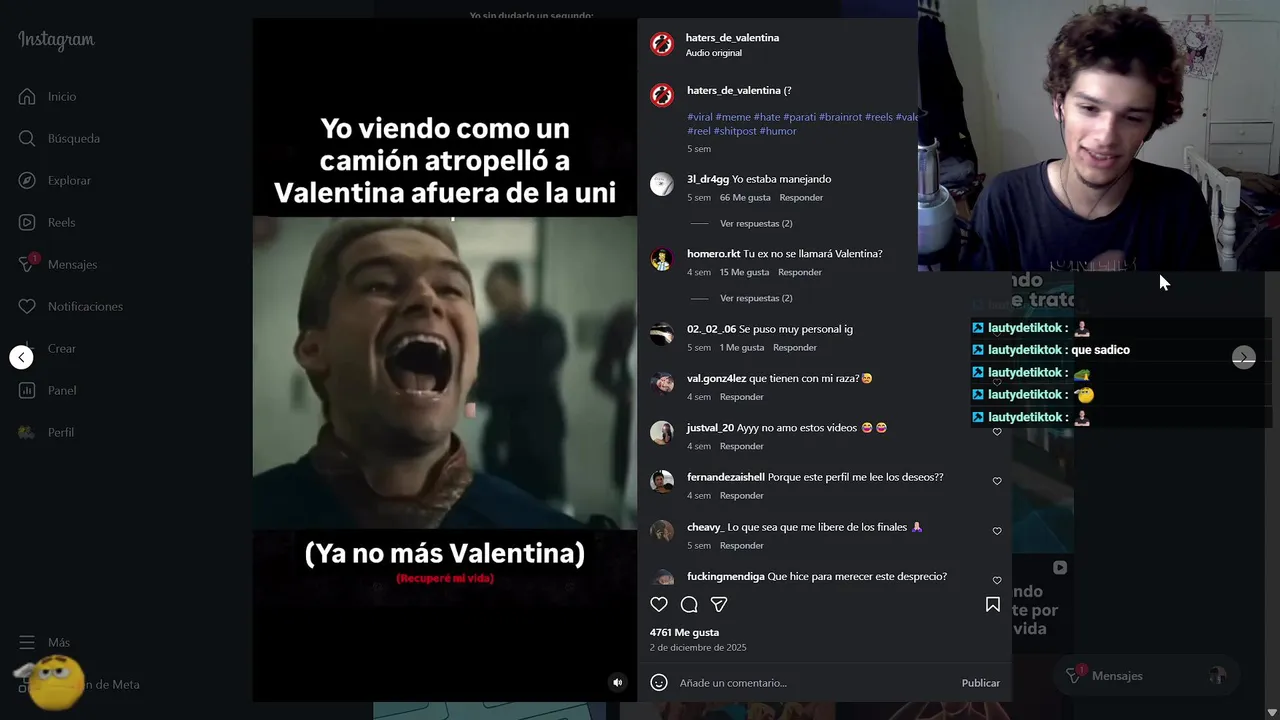Tap Publicar to post the comment

coord(980,683)
